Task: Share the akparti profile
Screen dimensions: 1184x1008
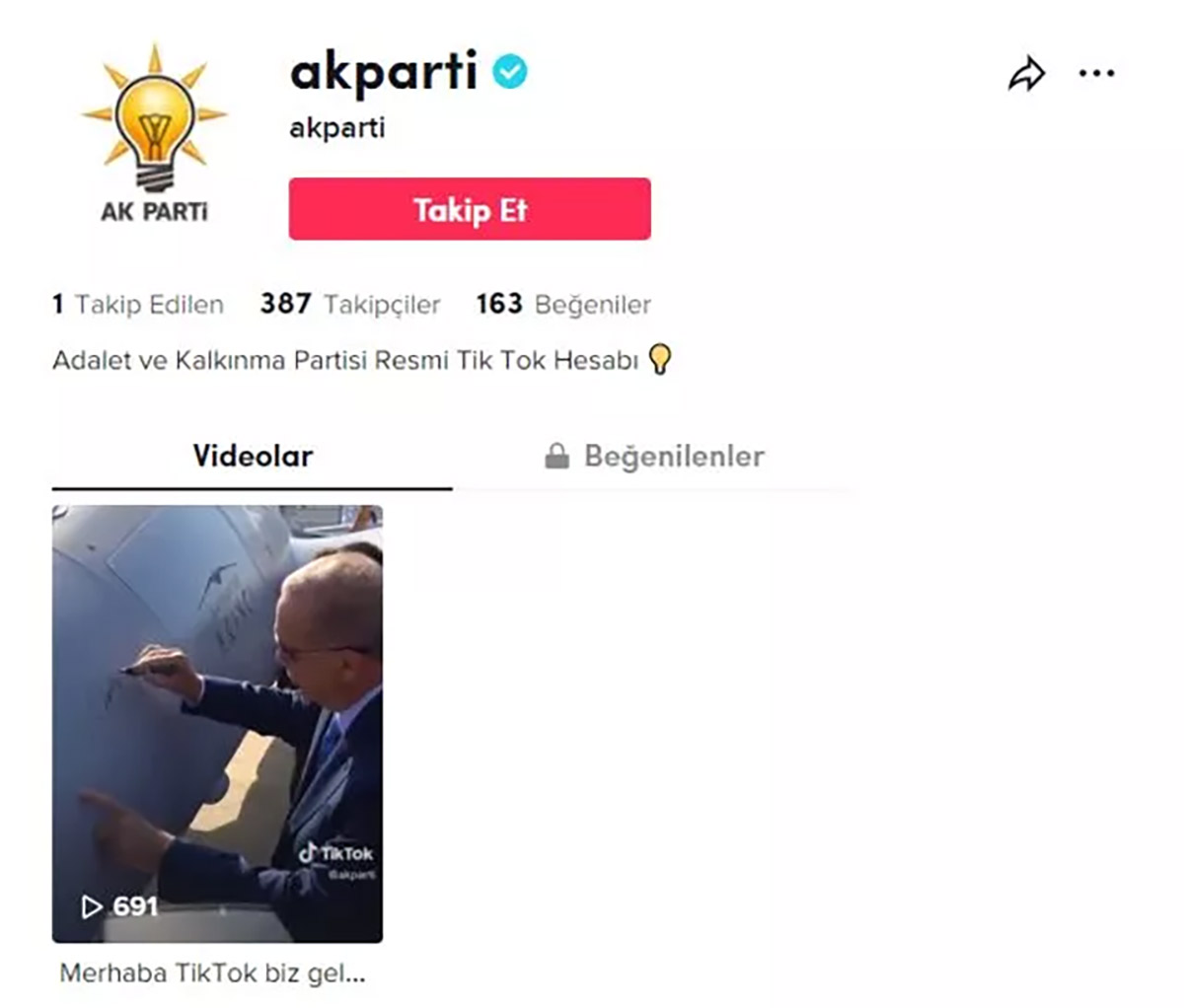Action: 1026,74
